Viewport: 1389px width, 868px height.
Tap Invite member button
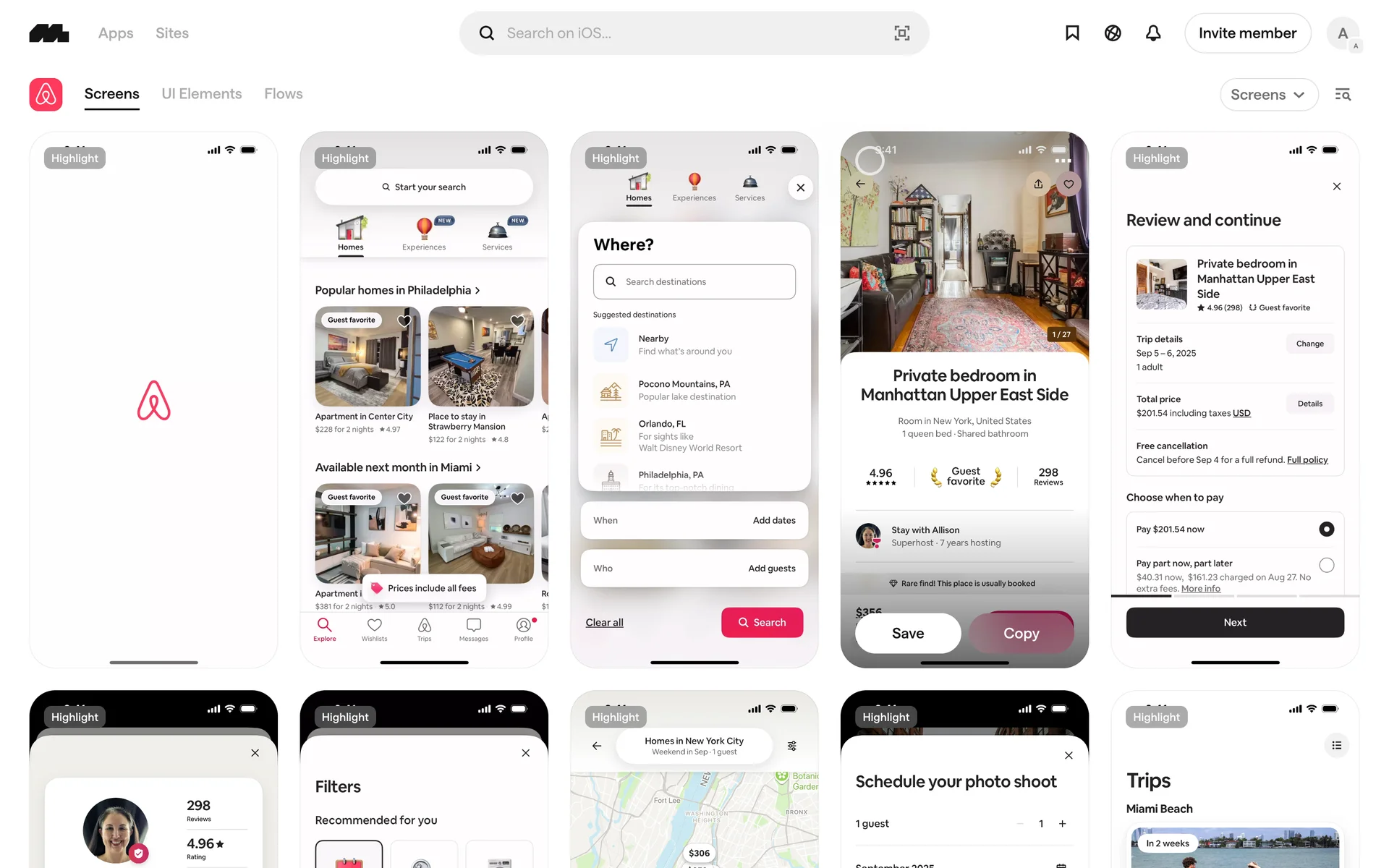tap(1247, 33)
